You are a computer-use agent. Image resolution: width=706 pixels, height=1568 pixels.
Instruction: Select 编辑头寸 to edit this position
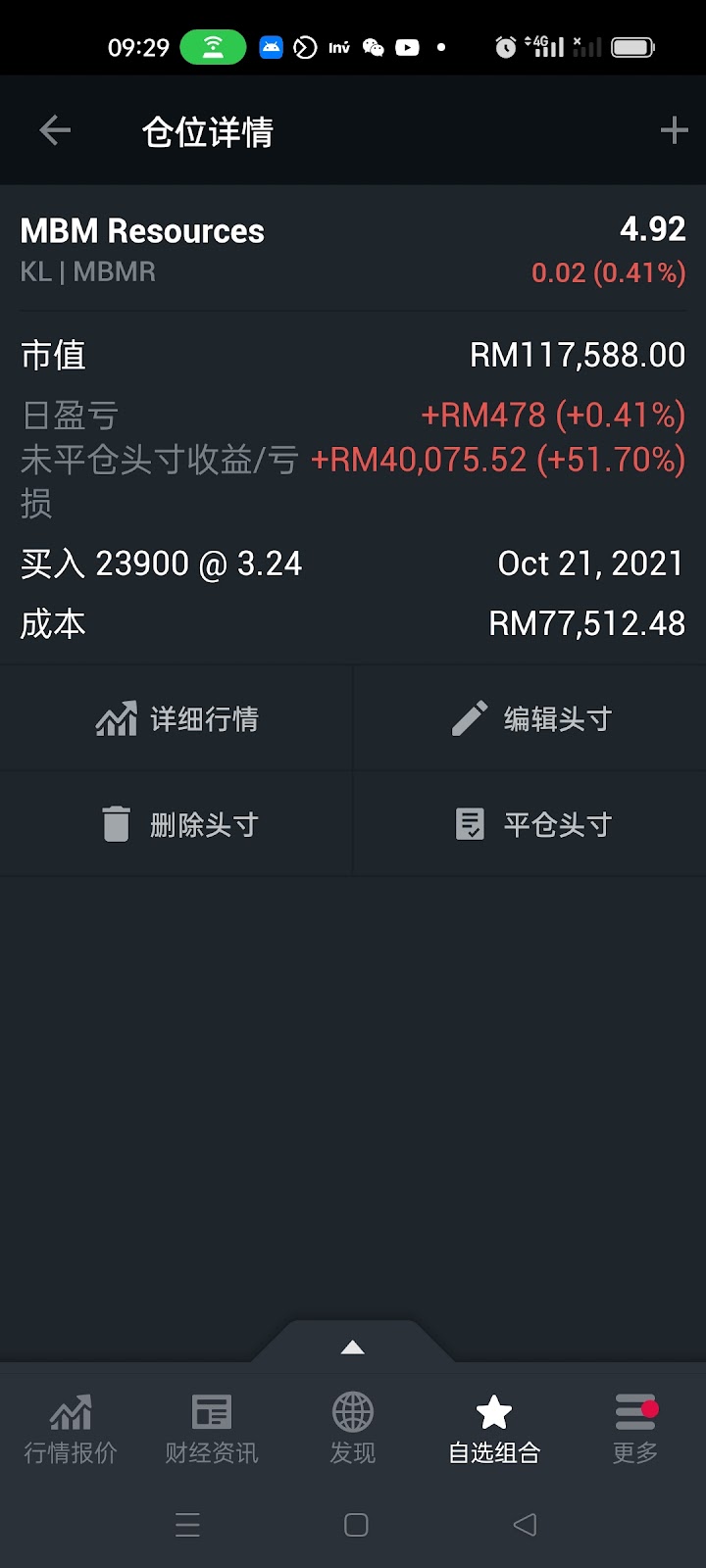530,719
